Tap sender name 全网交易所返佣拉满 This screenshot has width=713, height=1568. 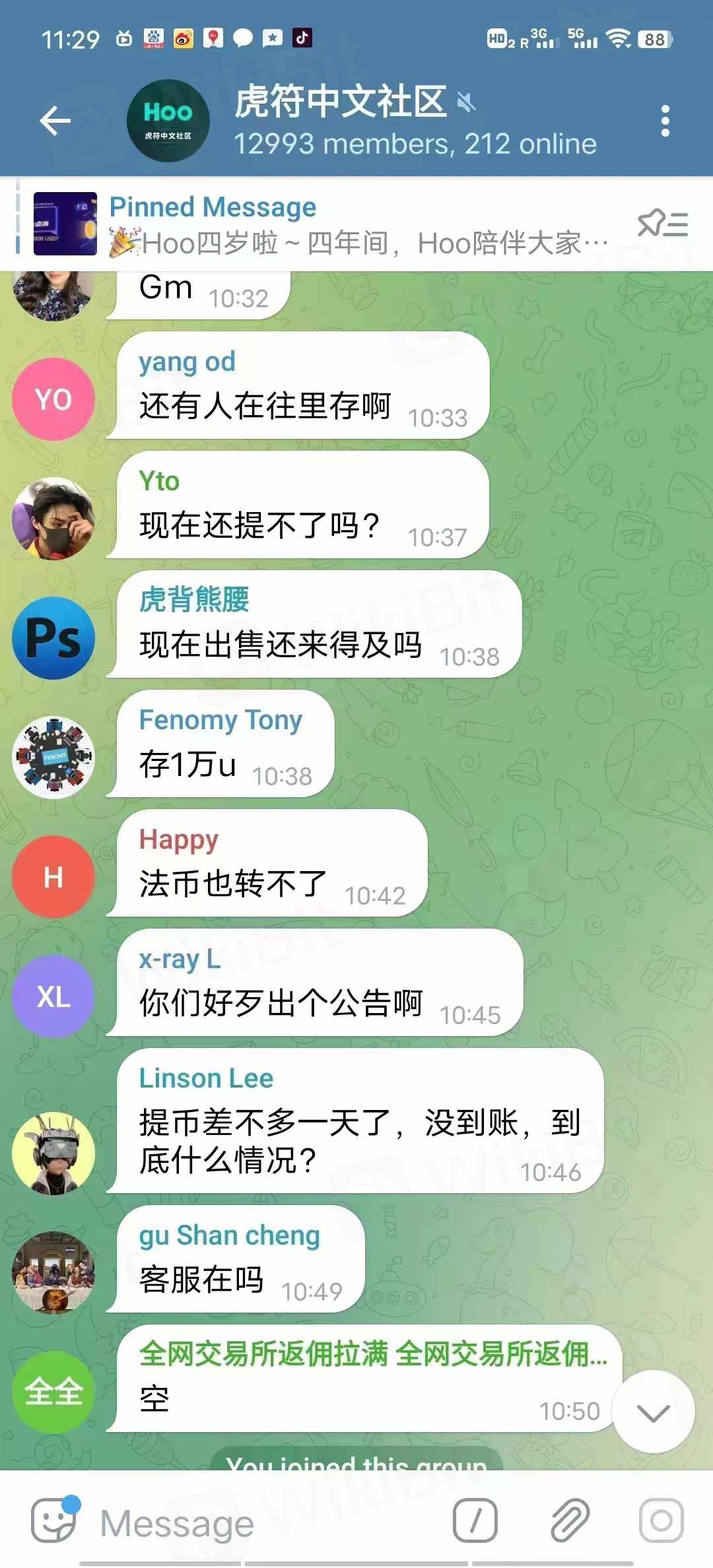click(x=264, y=1355)
